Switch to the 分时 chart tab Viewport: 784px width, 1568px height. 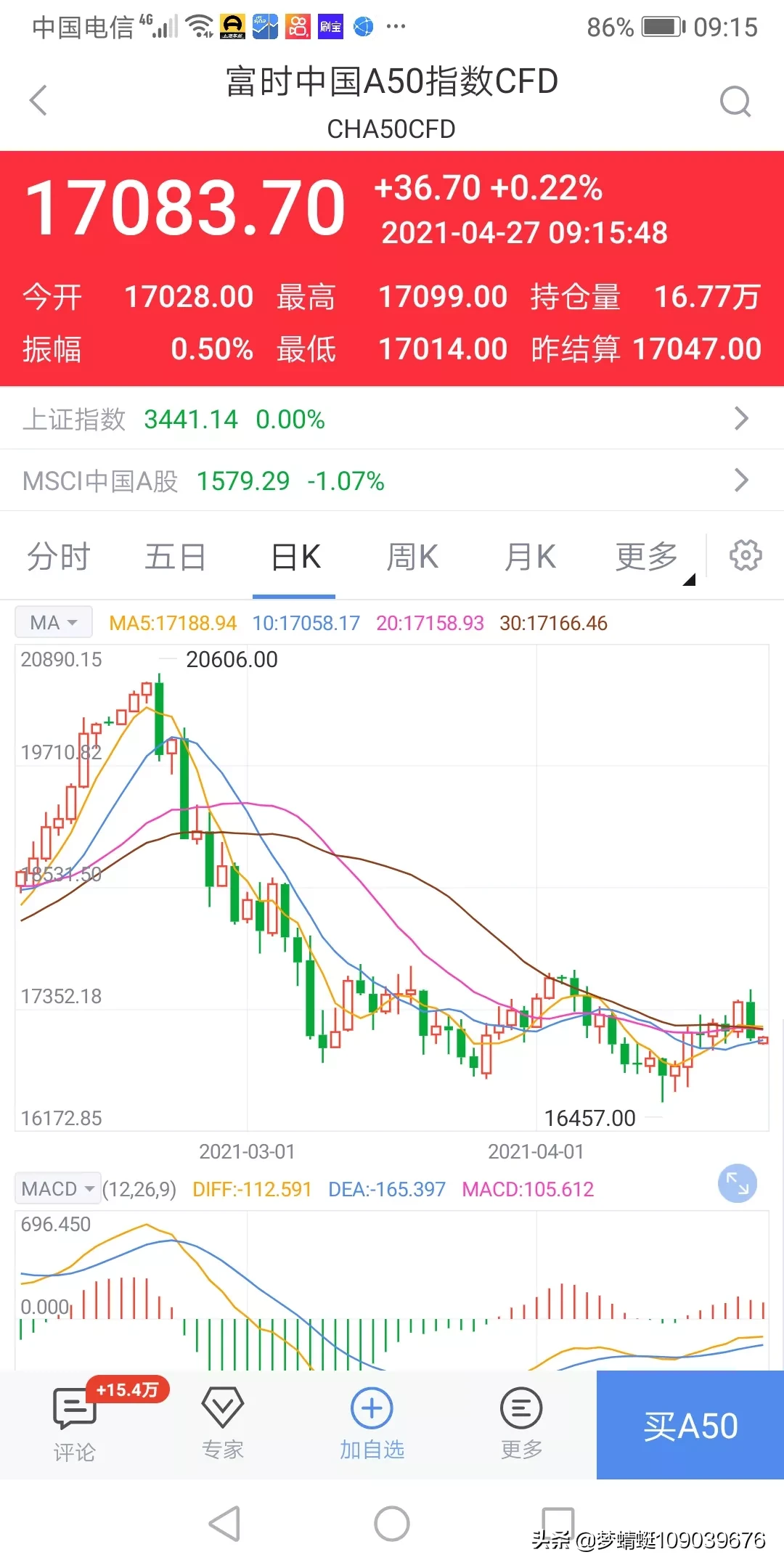click(x=59, y=557)
